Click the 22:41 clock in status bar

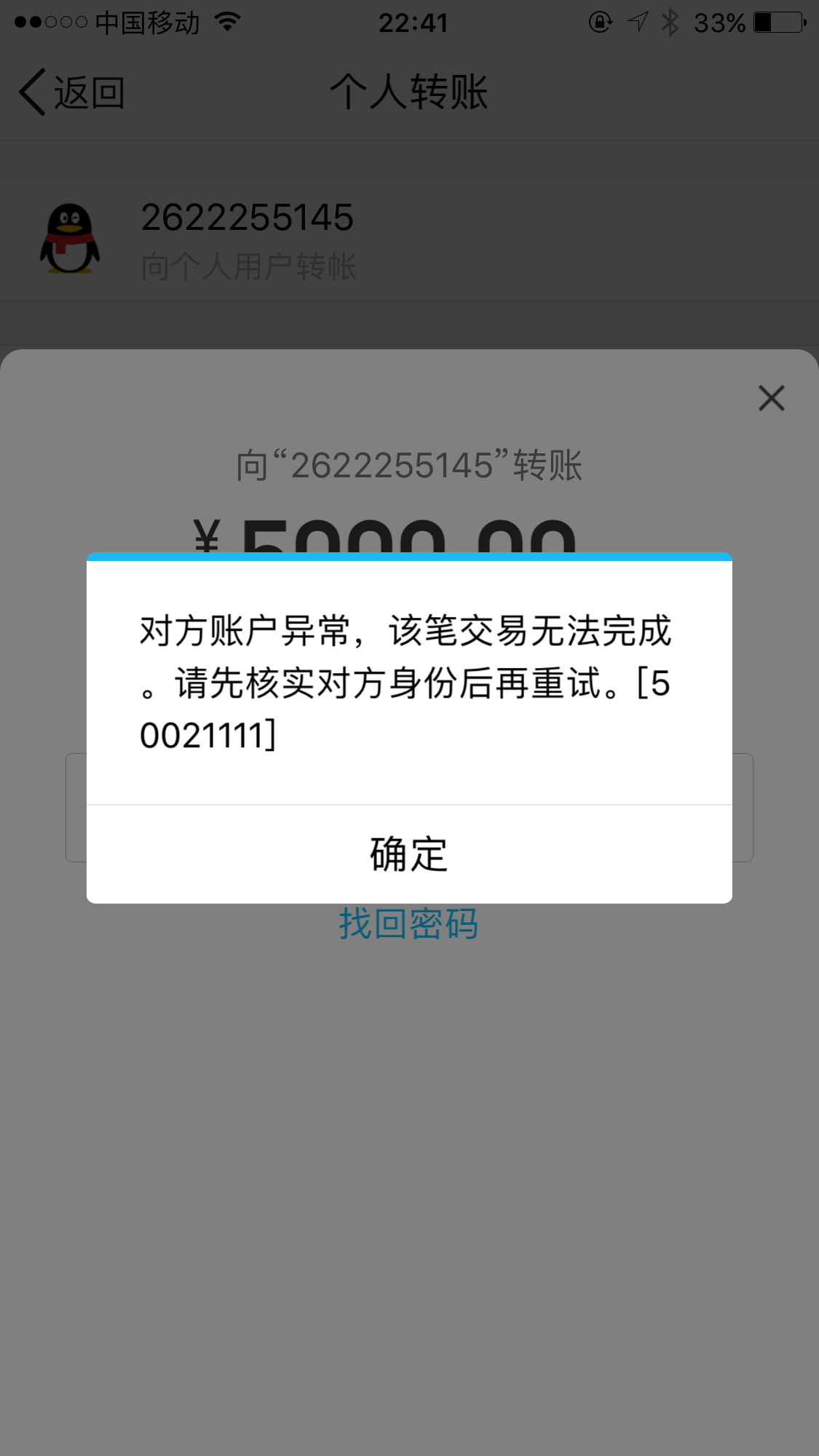409,23
